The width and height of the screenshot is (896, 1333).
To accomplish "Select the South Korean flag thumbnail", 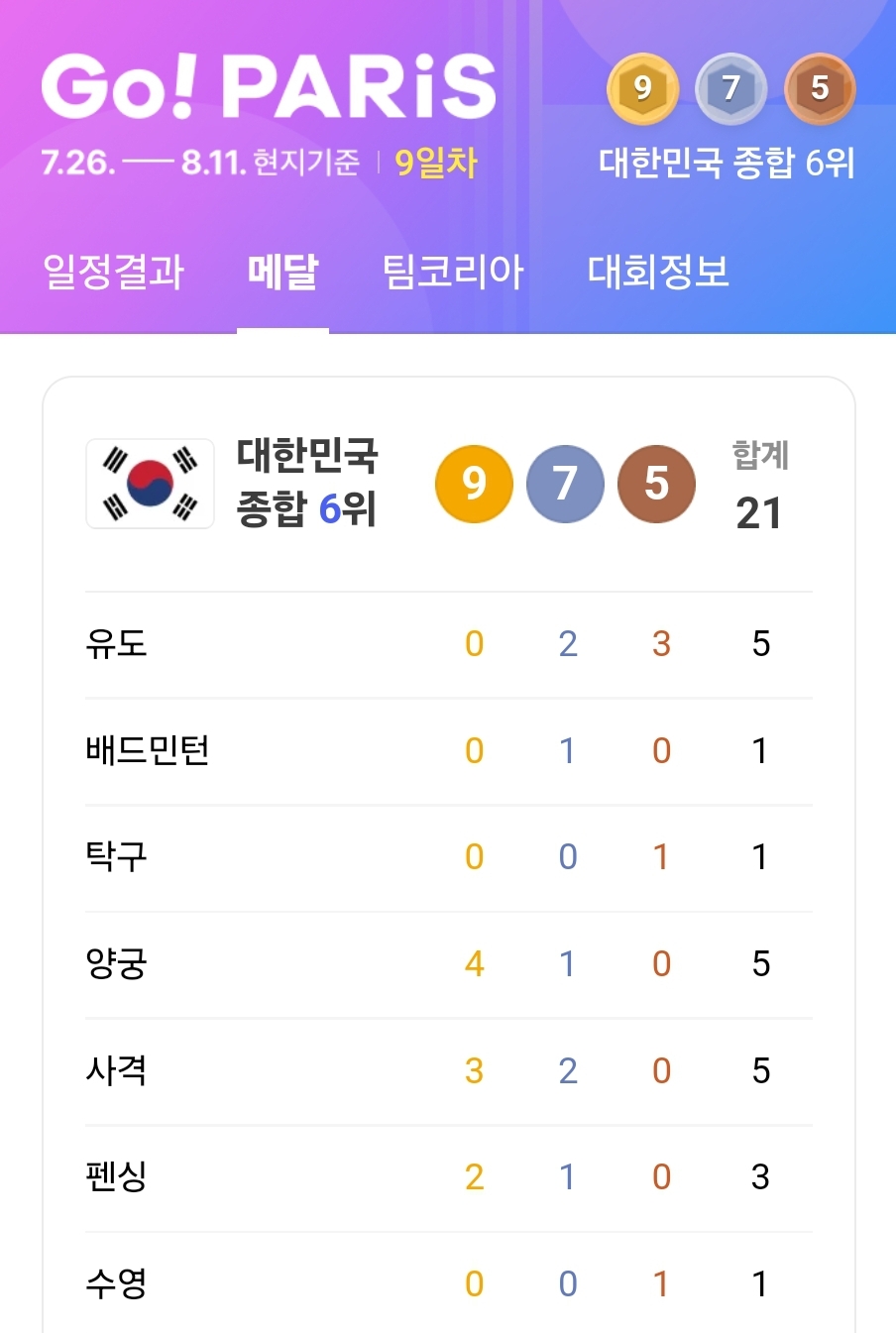I will 150,484.
